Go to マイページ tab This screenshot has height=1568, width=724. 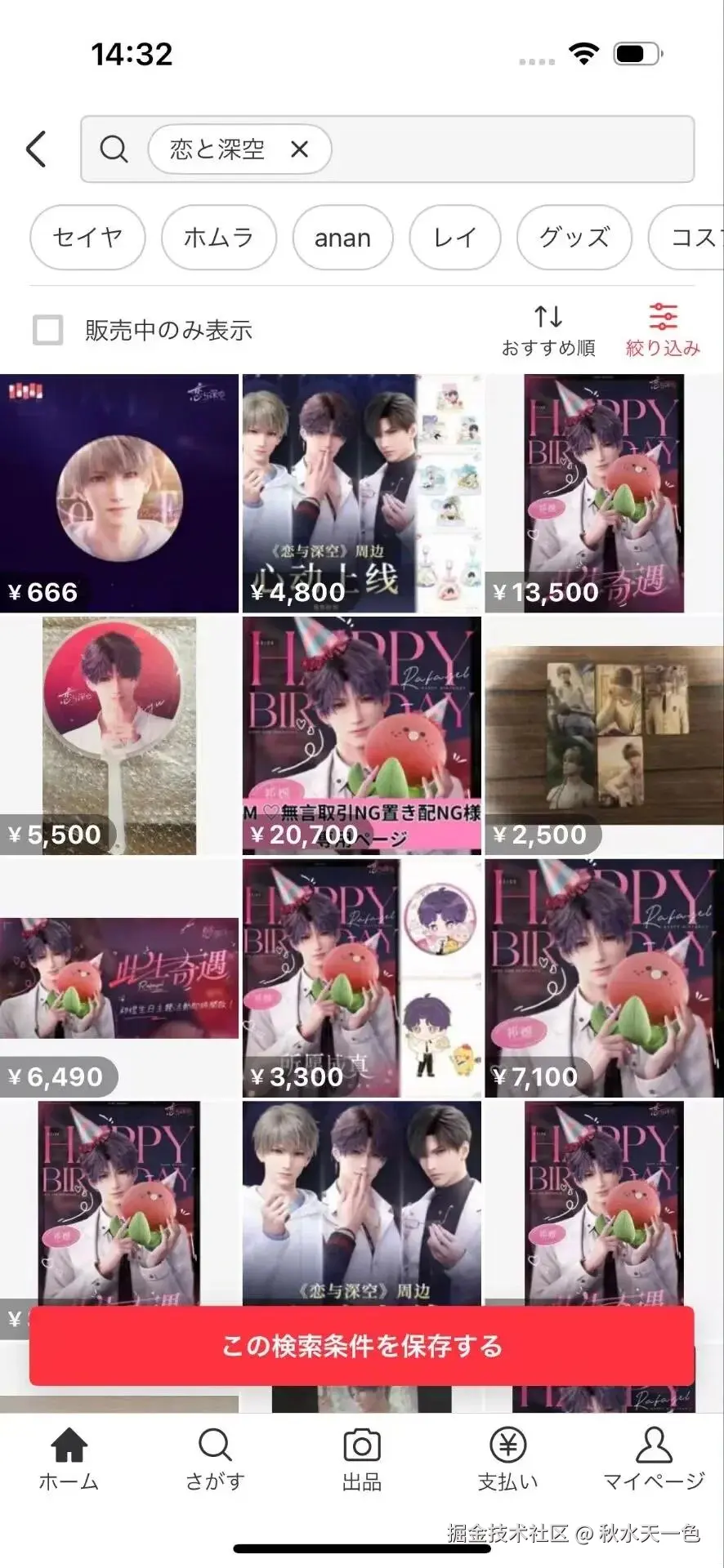(x=654, y=1459)
